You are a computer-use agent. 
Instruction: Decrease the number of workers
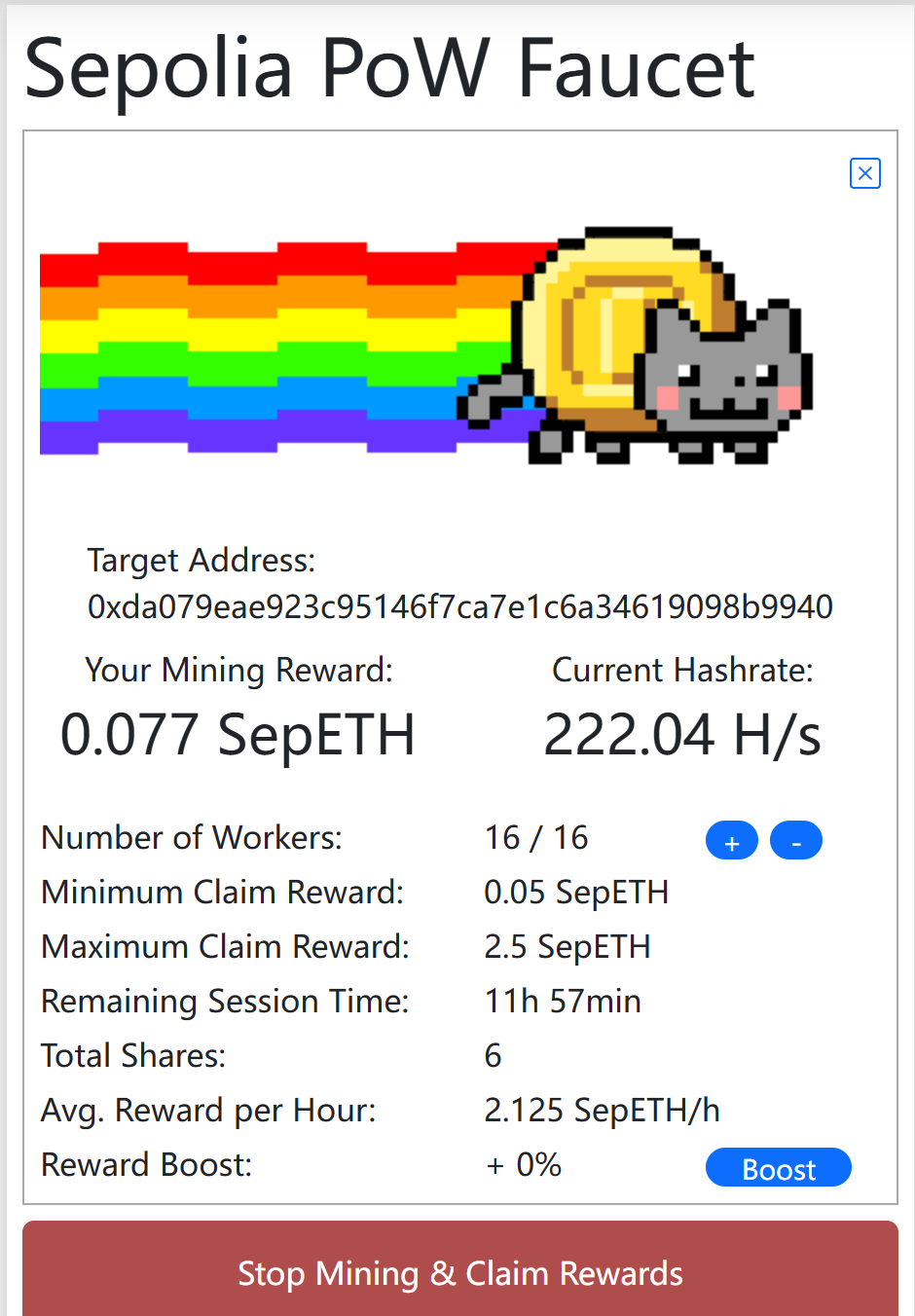[795, 841]
